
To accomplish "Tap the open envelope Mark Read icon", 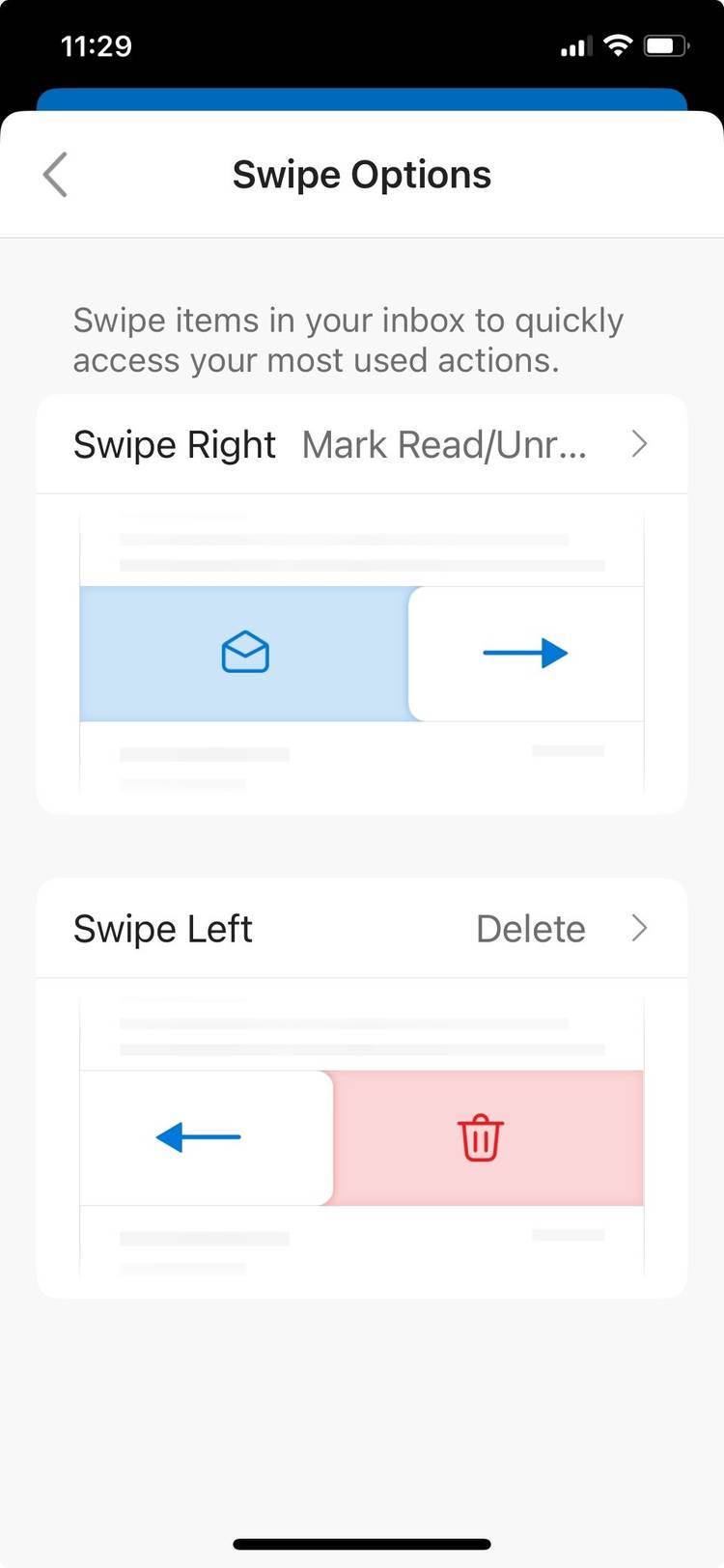I will (246, 652).
